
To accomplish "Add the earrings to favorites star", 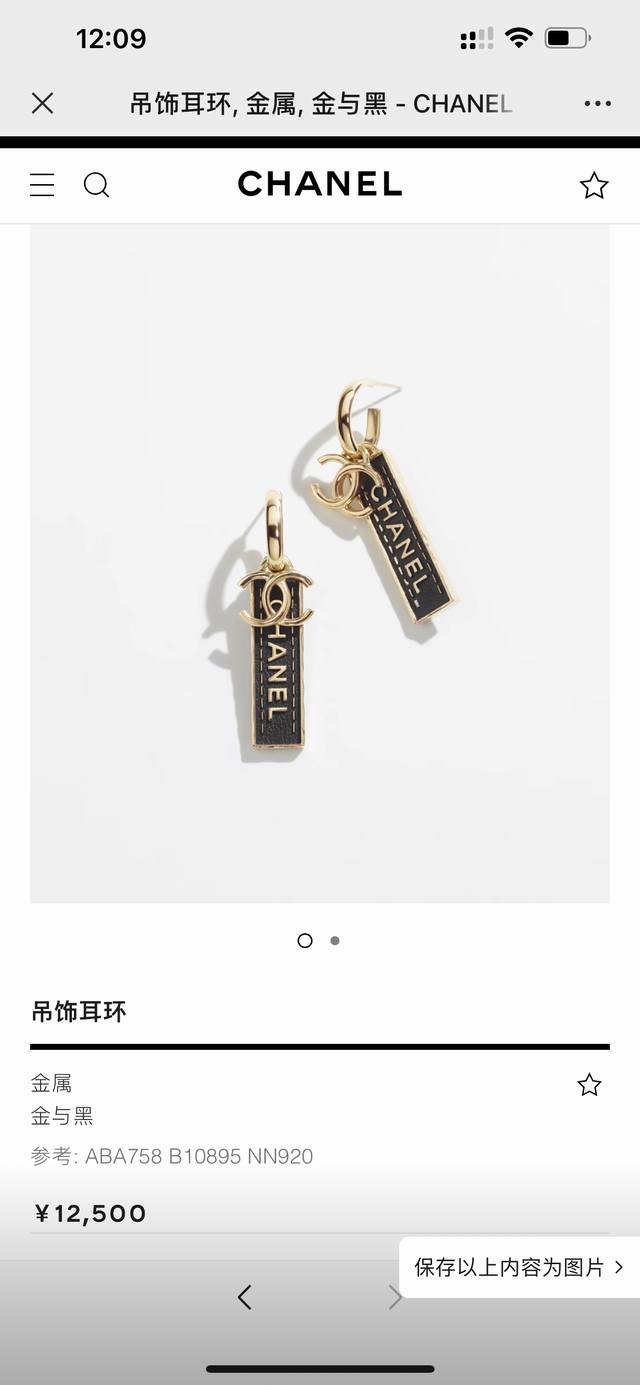I will 589,1085.
